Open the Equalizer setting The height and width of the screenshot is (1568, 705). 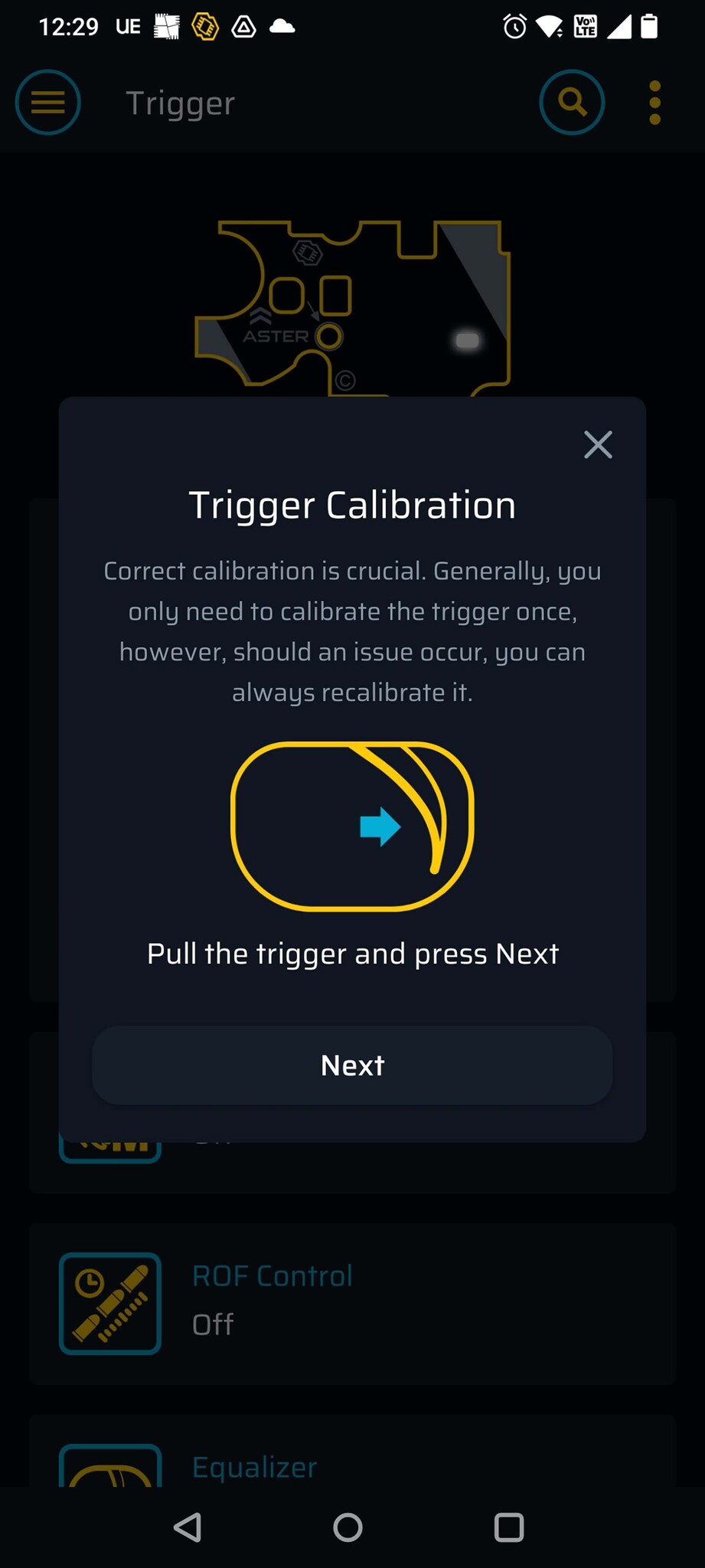(352, 1450)
